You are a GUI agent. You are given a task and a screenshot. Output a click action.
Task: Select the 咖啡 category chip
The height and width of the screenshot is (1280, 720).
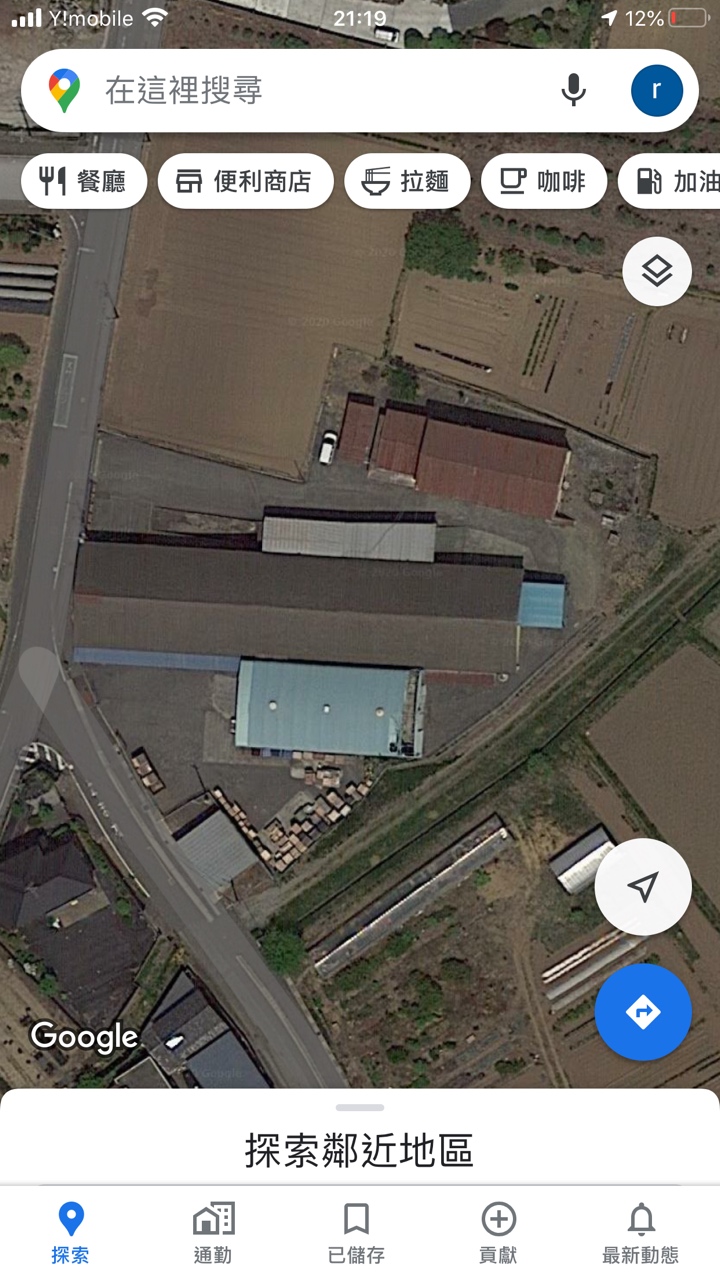coord(544,181)
